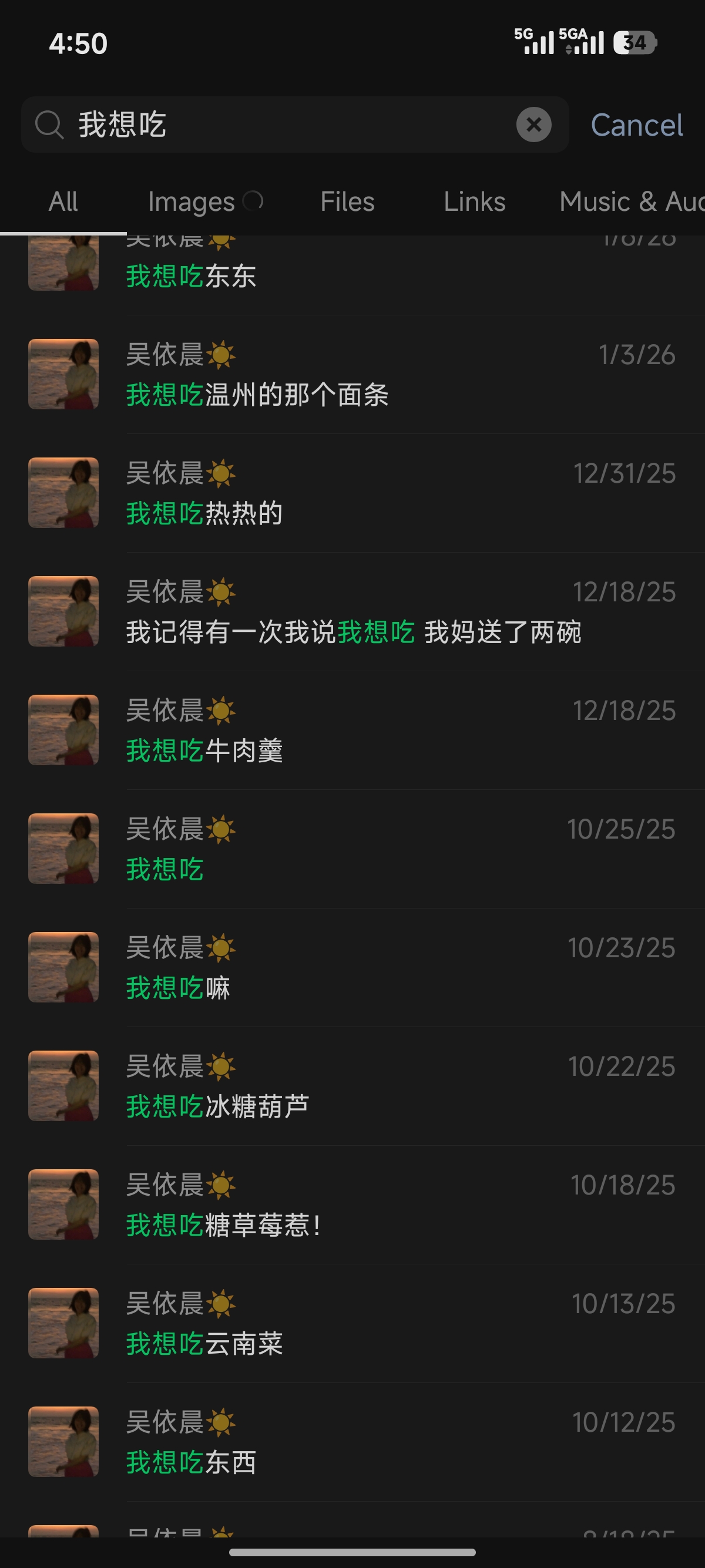Switch to the Images tab
The height and width of the screenshot is (1568, 705).
click(191, 201)
